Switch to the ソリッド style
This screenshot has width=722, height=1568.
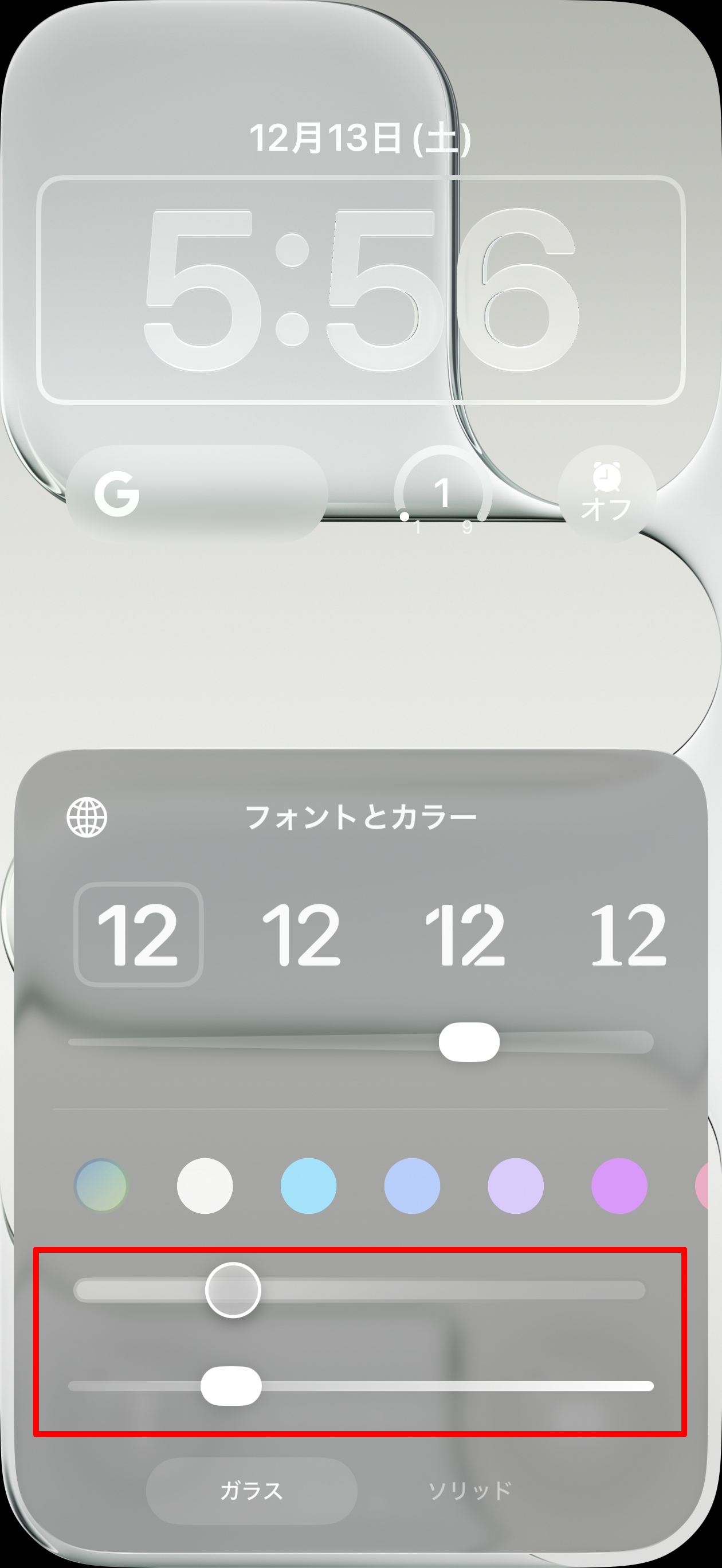(x=470, y=1491)
